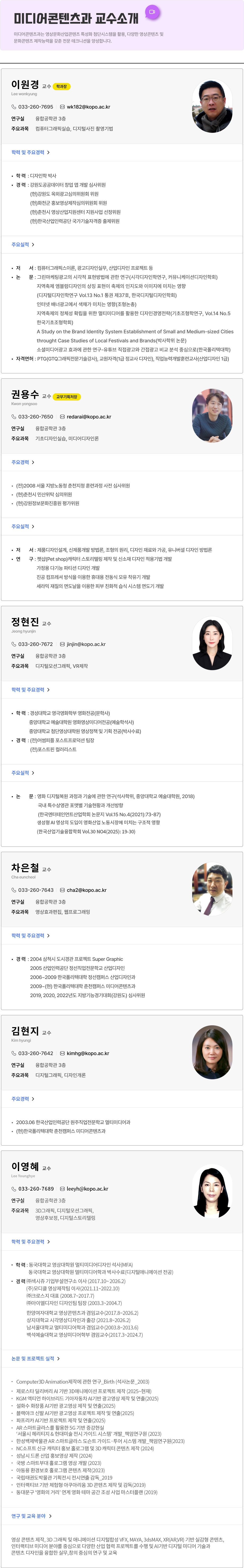This screenshot has height=1568, width=244.
Task: Send email to redarai@kopo.ac.kr
Action: pyautogui.click(x=89, y=416)
